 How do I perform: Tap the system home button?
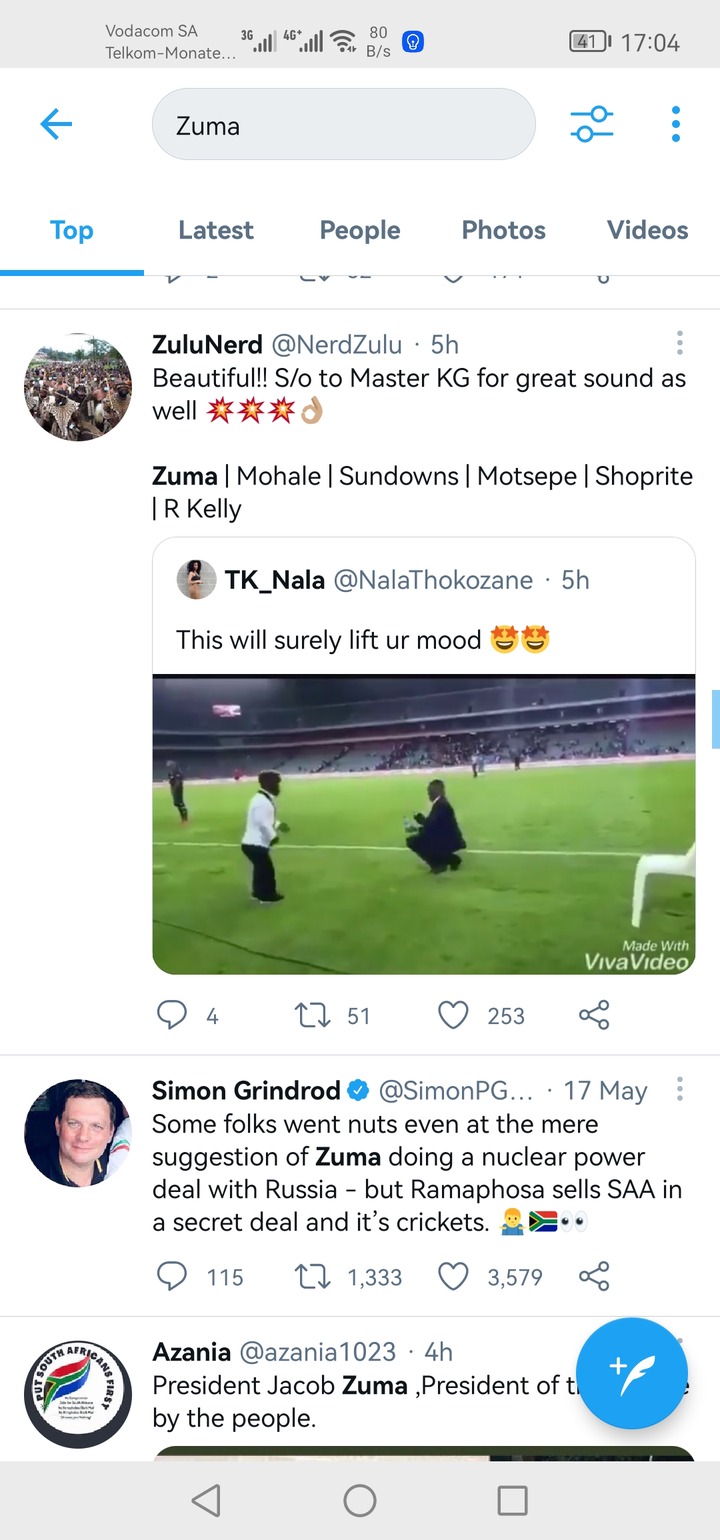[x=360, y=1500]
